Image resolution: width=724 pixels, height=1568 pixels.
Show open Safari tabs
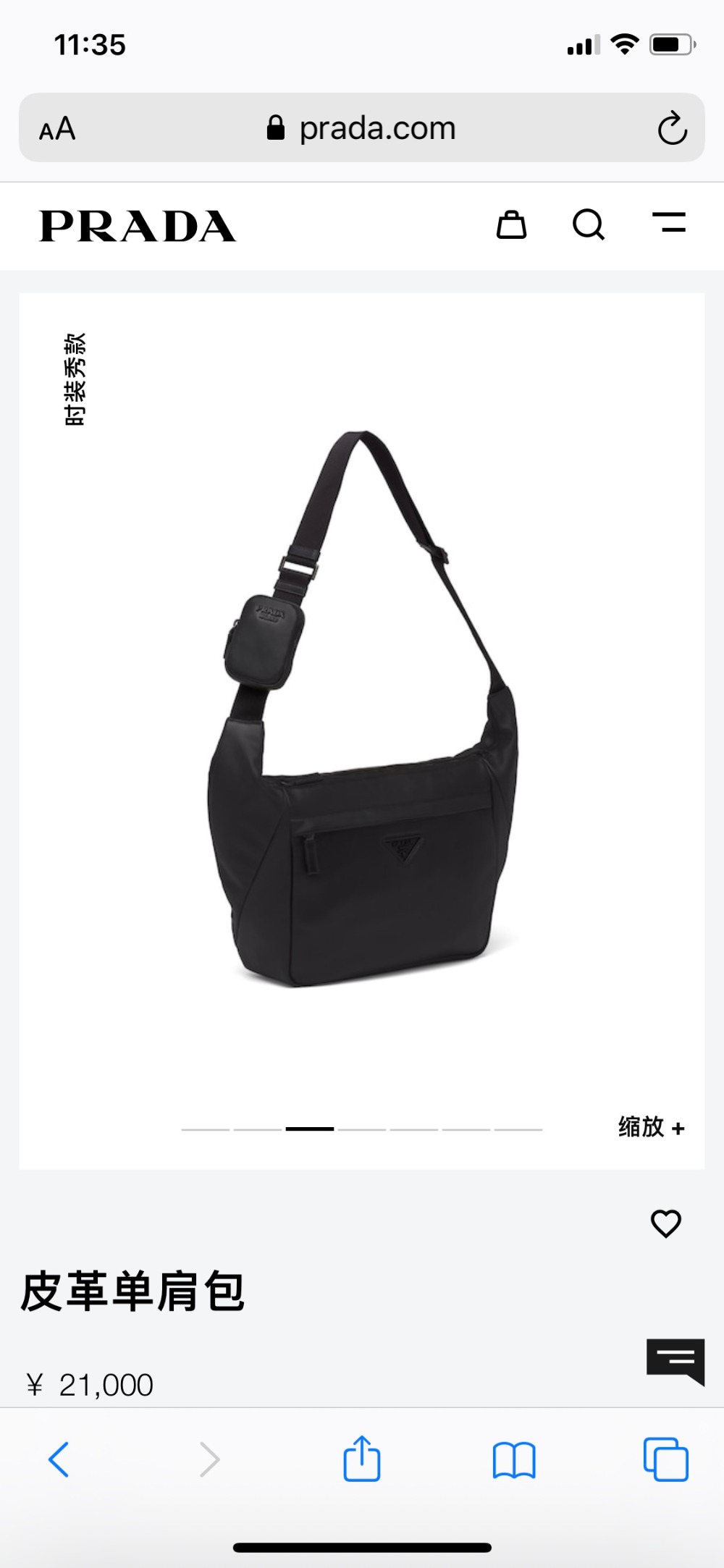tap(665, 1459)
